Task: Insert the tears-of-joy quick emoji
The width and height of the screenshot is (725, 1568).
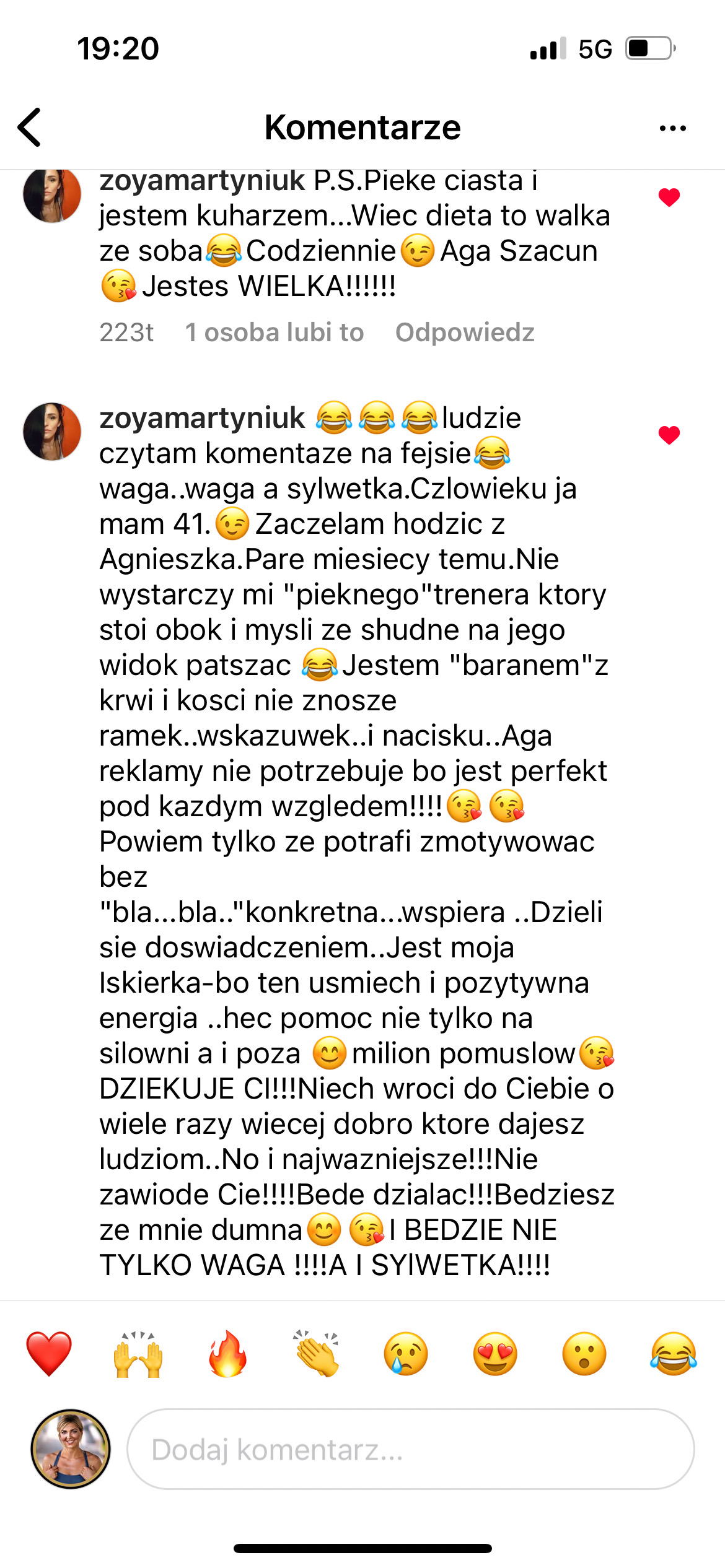Action: coord(674,1354)
